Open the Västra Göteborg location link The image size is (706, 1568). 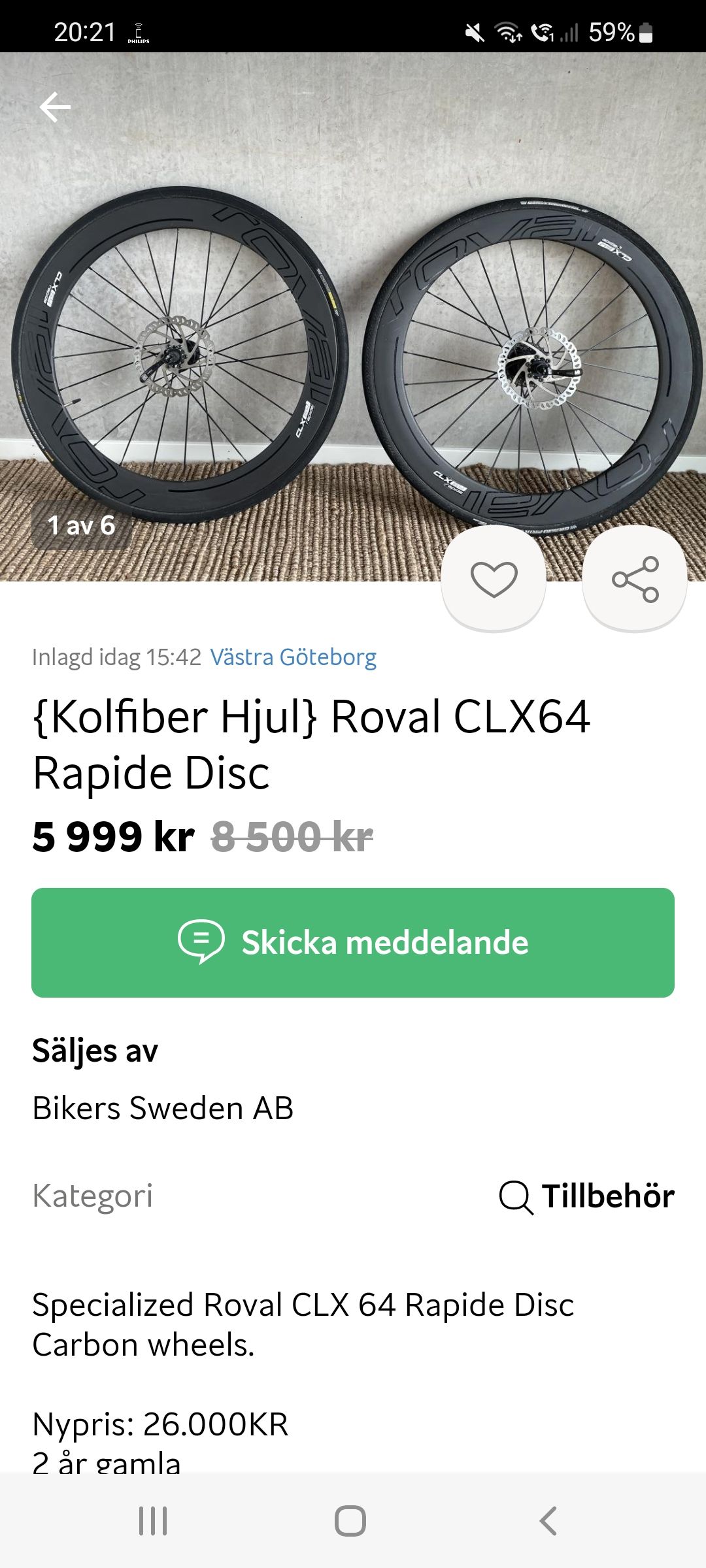click(293, 657)
